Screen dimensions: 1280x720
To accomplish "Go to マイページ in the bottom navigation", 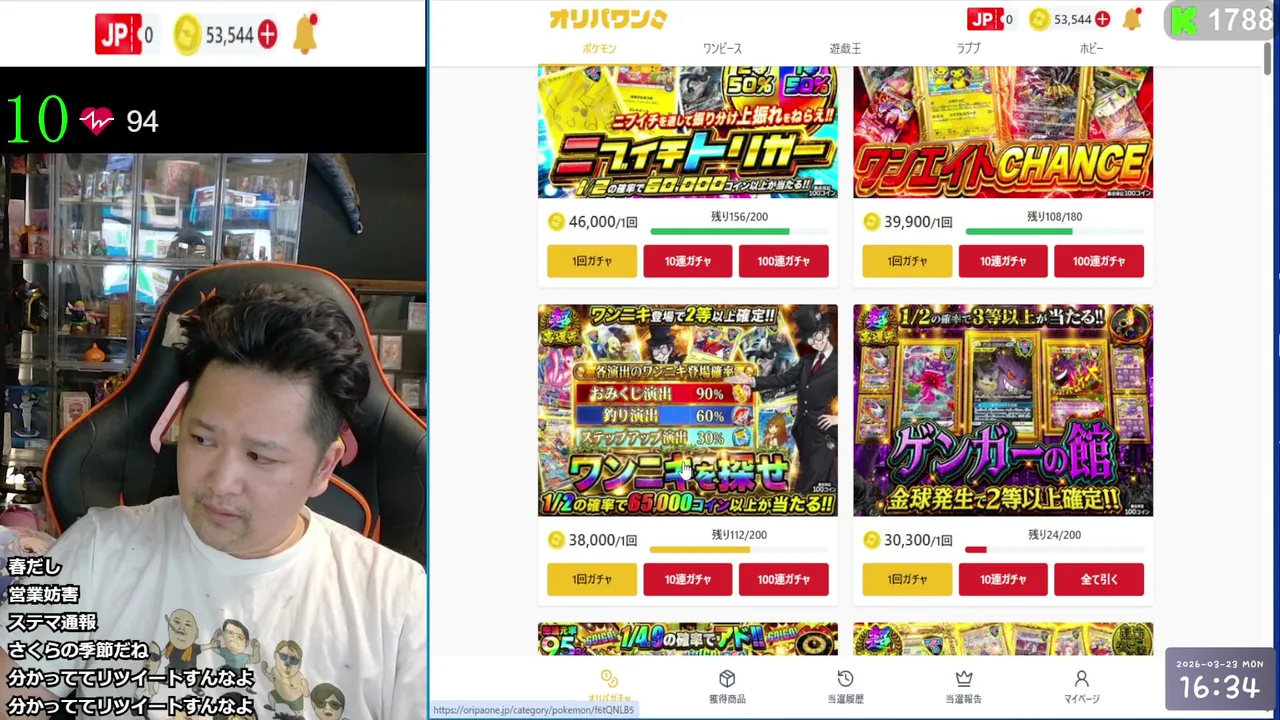I will pyautogui.click(x=1081, y=686).
